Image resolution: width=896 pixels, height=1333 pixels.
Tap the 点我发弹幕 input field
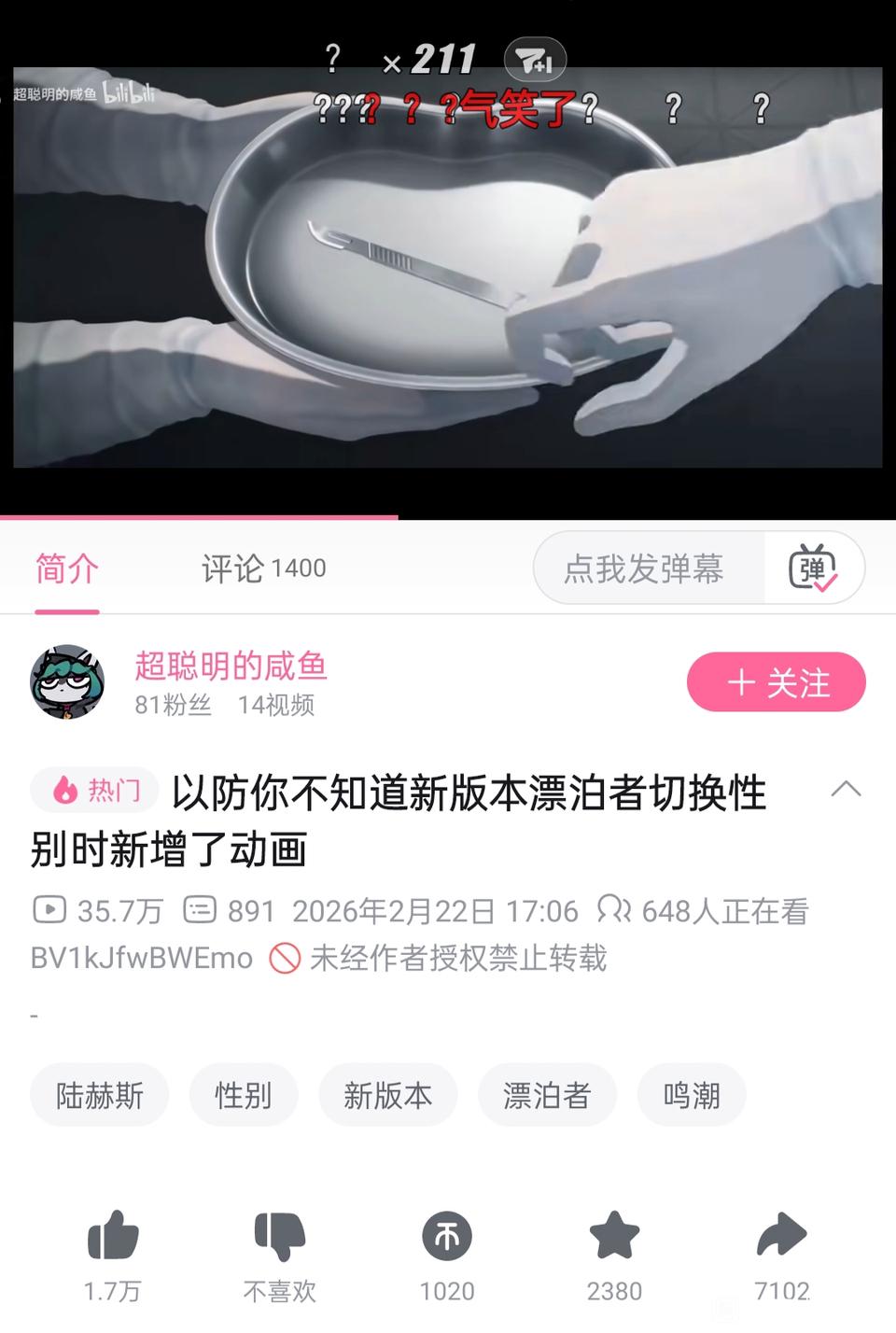coord(644,568)
